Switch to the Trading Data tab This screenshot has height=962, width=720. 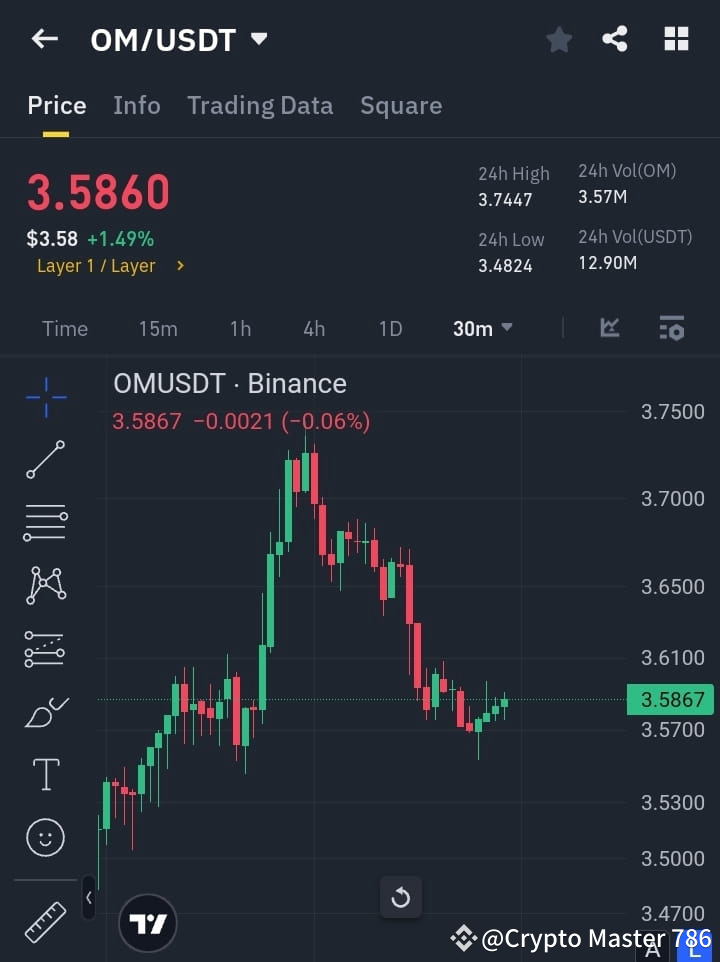click(x=260, y=105)
